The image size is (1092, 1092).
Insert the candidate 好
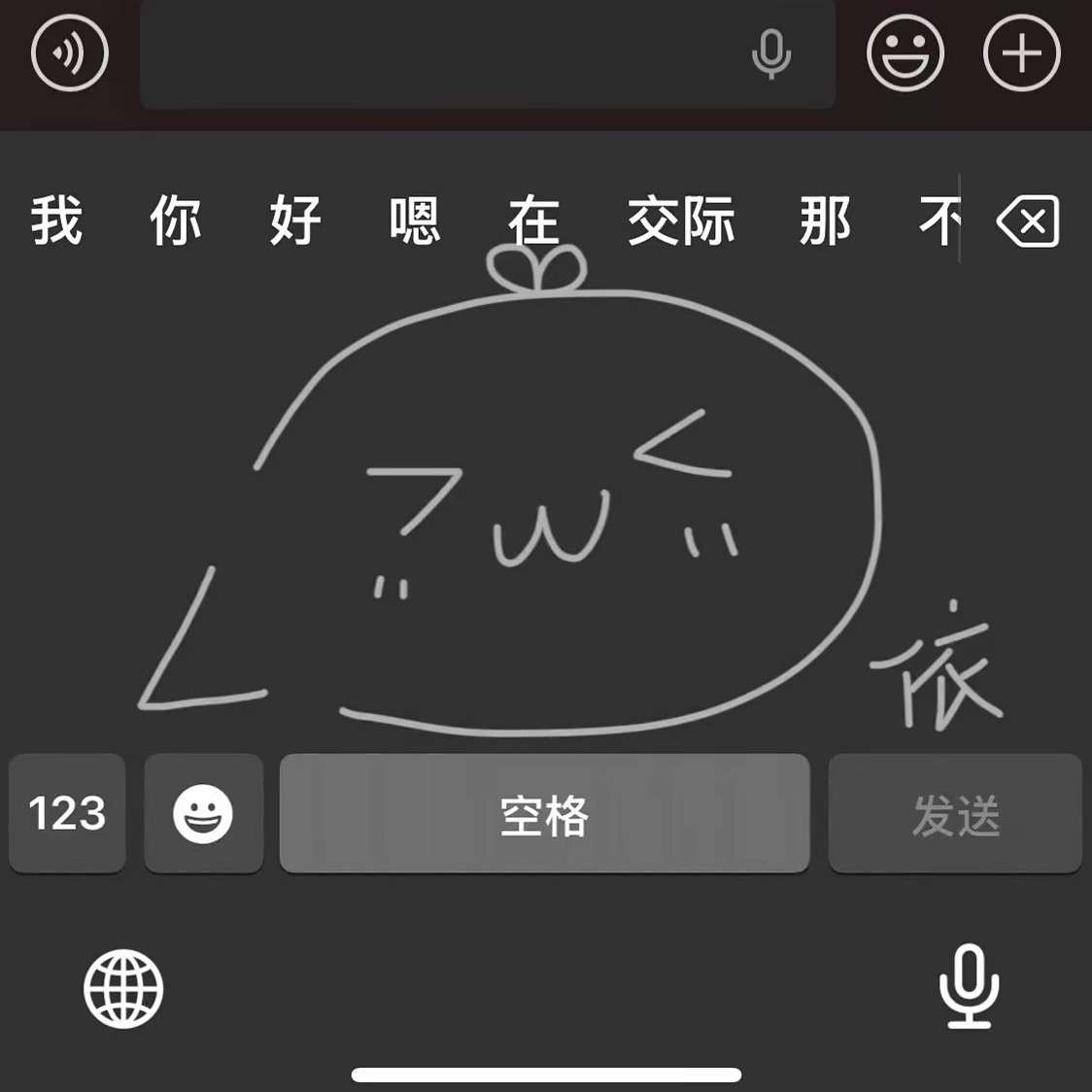click(x=295, y=221)
